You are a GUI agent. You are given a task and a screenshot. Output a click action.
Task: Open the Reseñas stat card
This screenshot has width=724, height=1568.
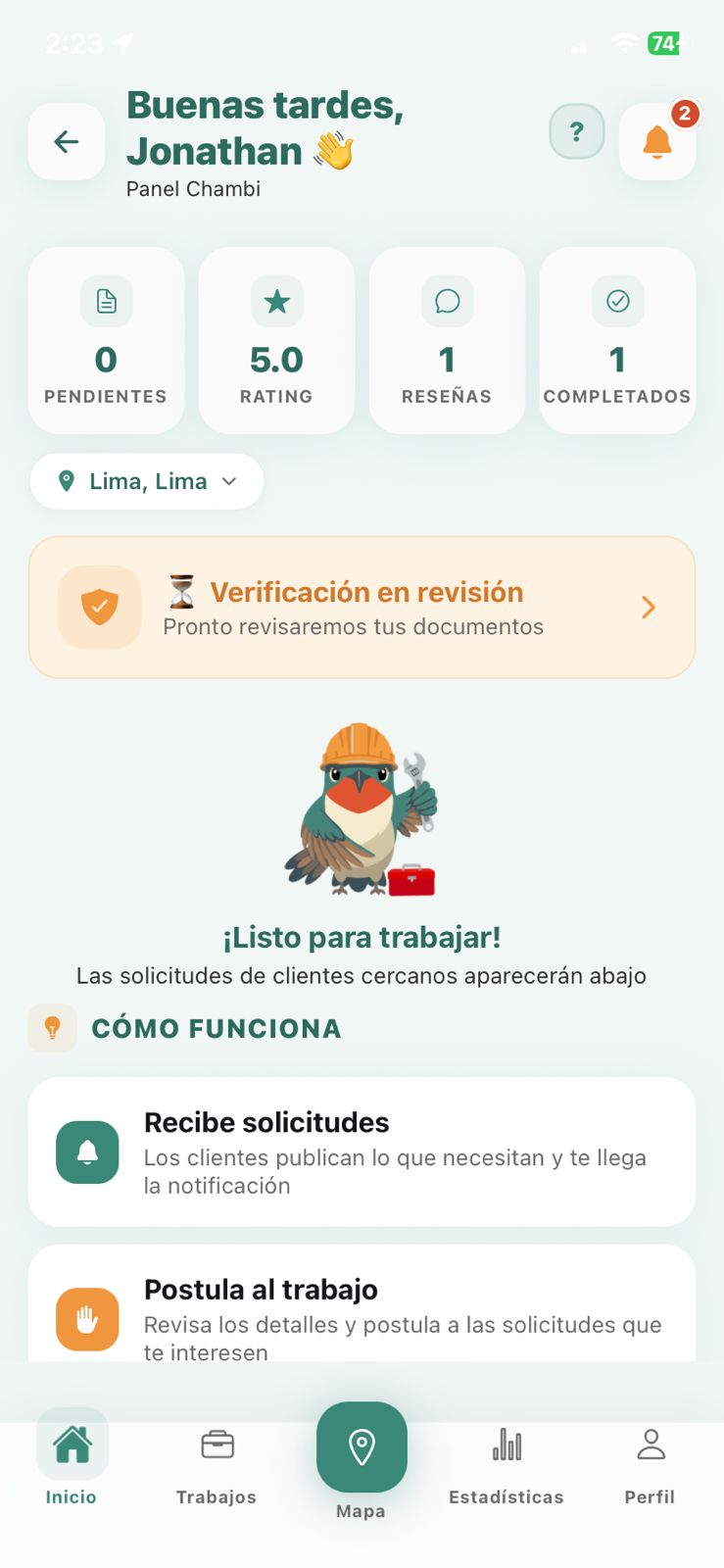(447, 340)
